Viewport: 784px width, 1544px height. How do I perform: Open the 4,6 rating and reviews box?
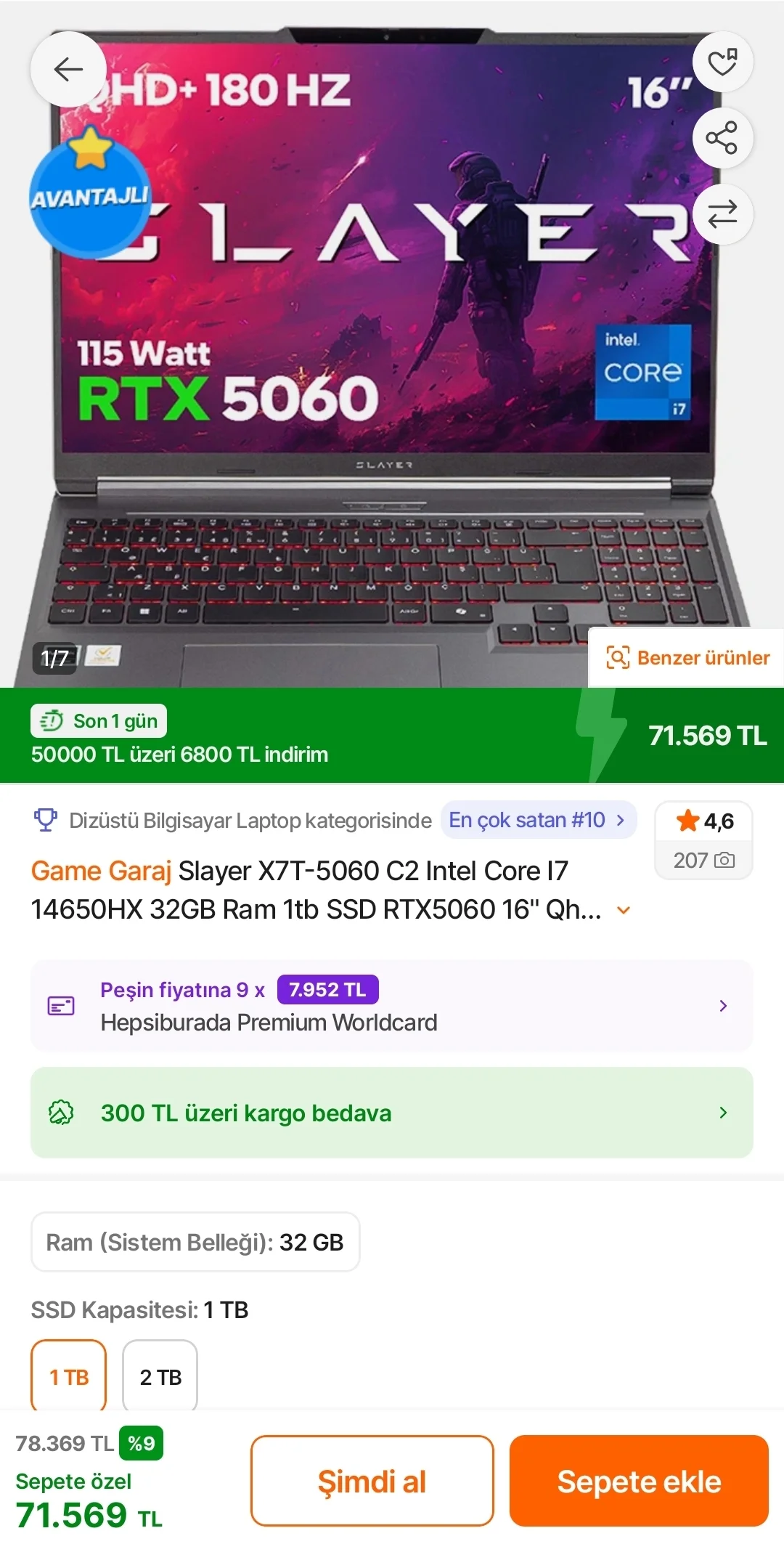703,840
